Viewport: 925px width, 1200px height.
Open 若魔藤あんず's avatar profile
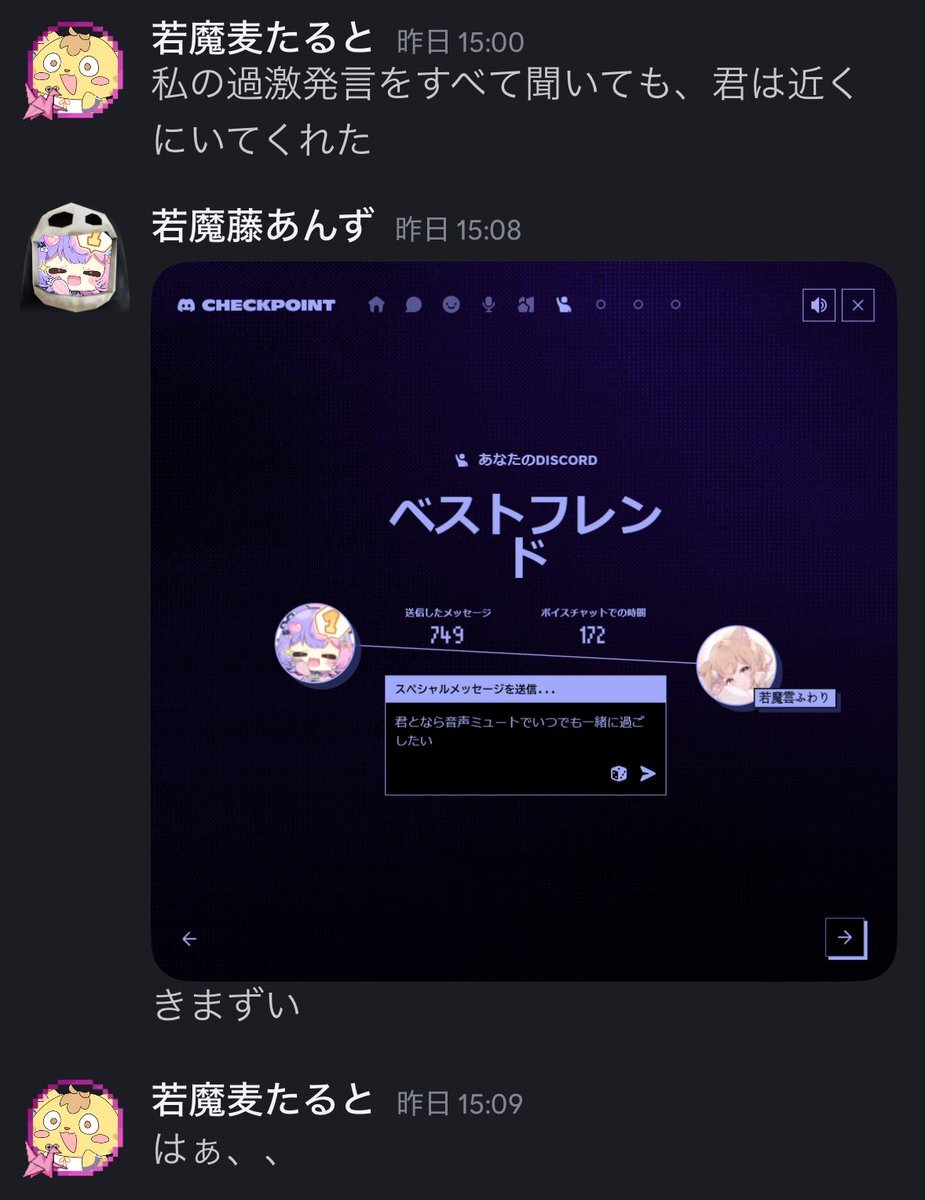69,256
